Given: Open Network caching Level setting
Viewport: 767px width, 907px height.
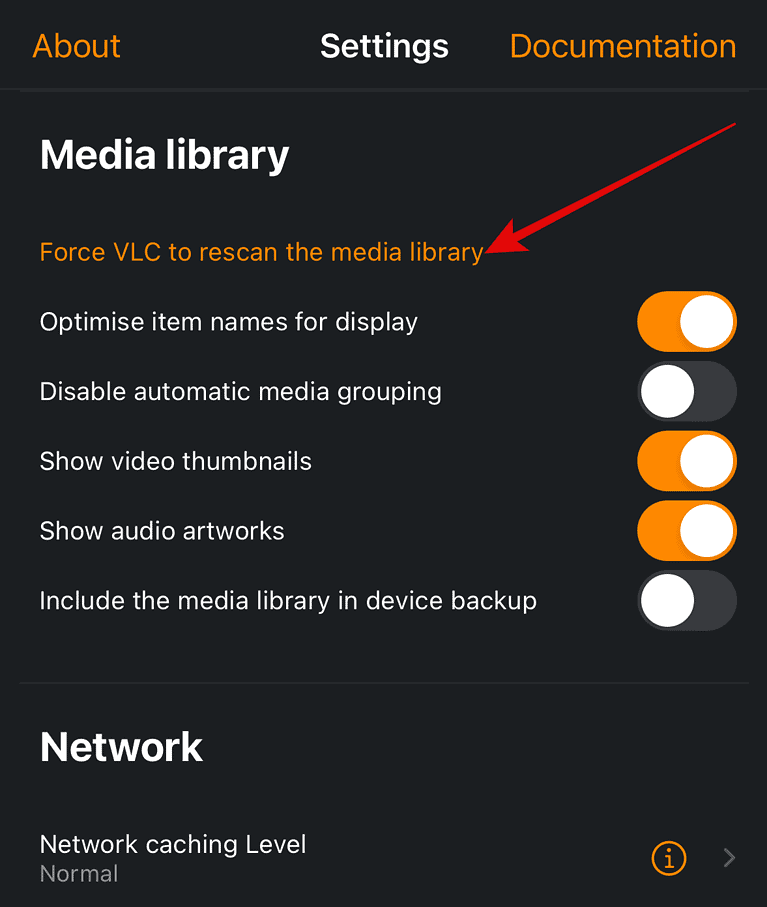Looking at the screenshot, I should coord(300,857).
